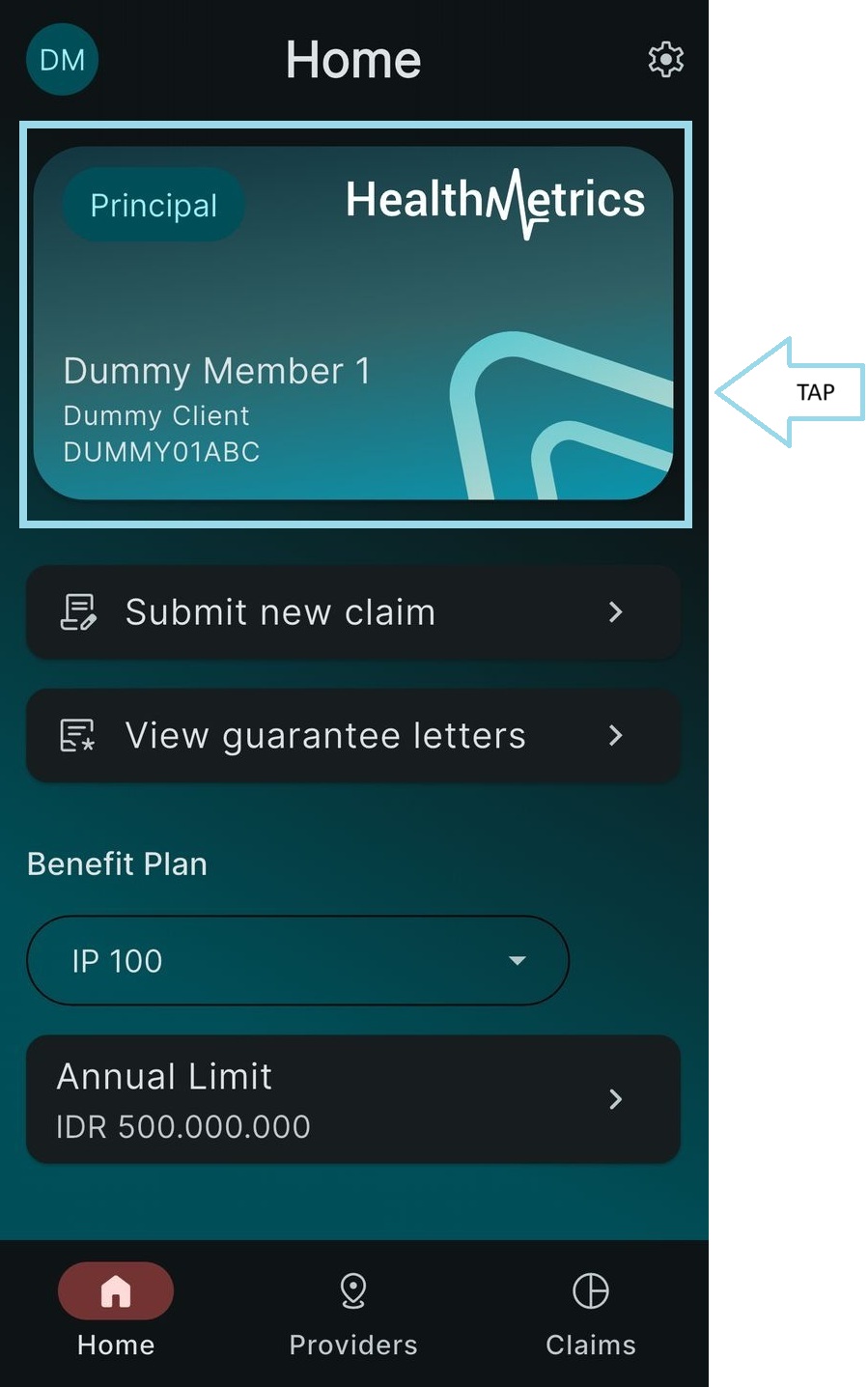Switch to the Claims tab
This screenshot has height=1387, width=868.
click(x=590, y=1314)
